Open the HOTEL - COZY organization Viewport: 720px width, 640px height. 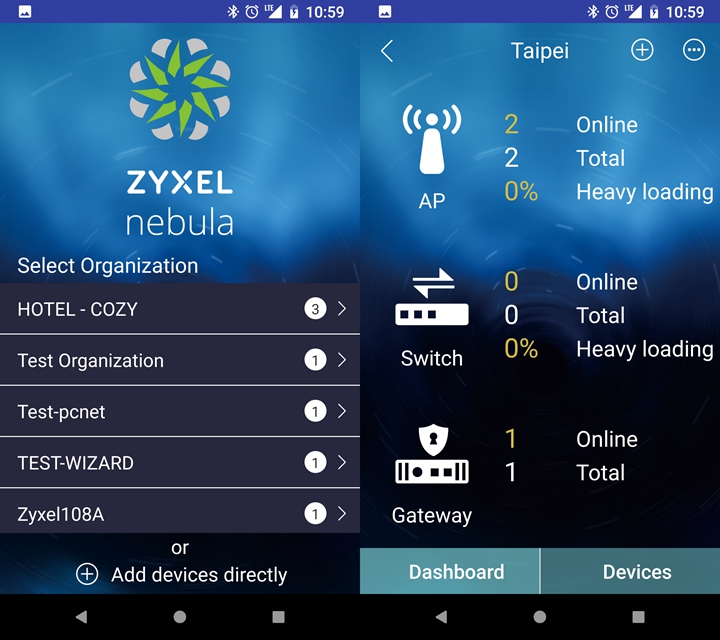180,309
